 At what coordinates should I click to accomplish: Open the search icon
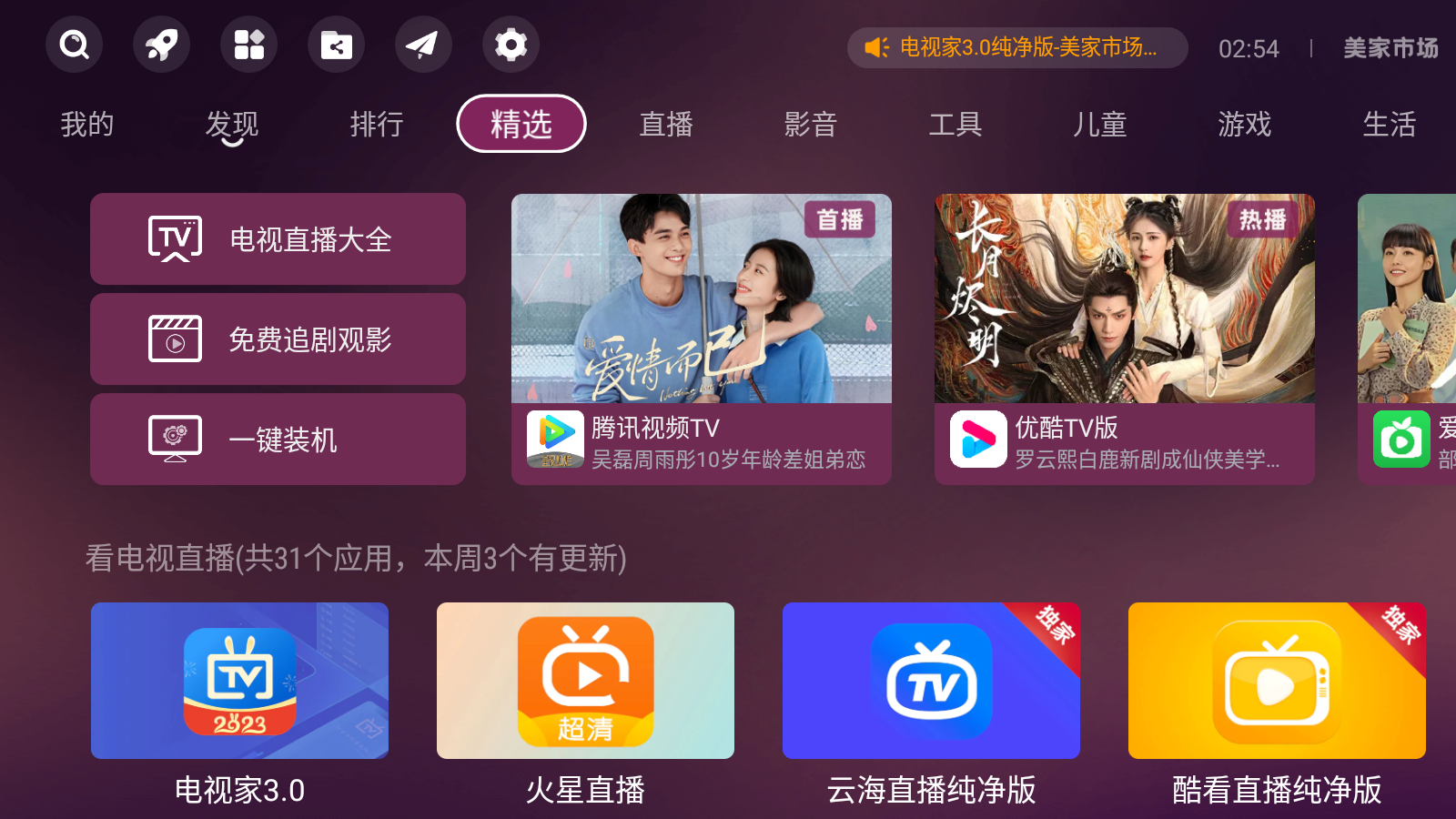point(74,44)
